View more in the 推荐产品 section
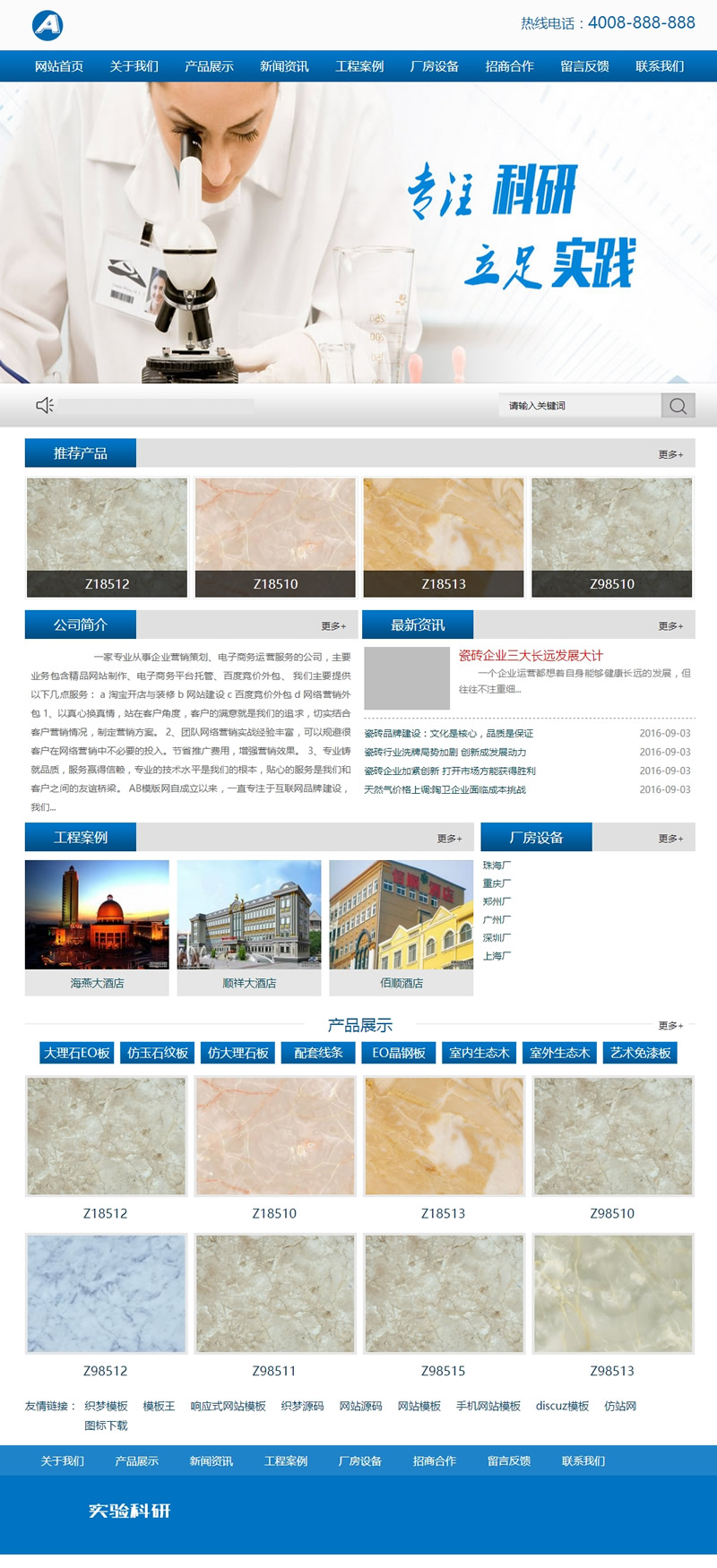Image resolution: width=717 pixels, height=1568 pixels. tap(670, 454)
